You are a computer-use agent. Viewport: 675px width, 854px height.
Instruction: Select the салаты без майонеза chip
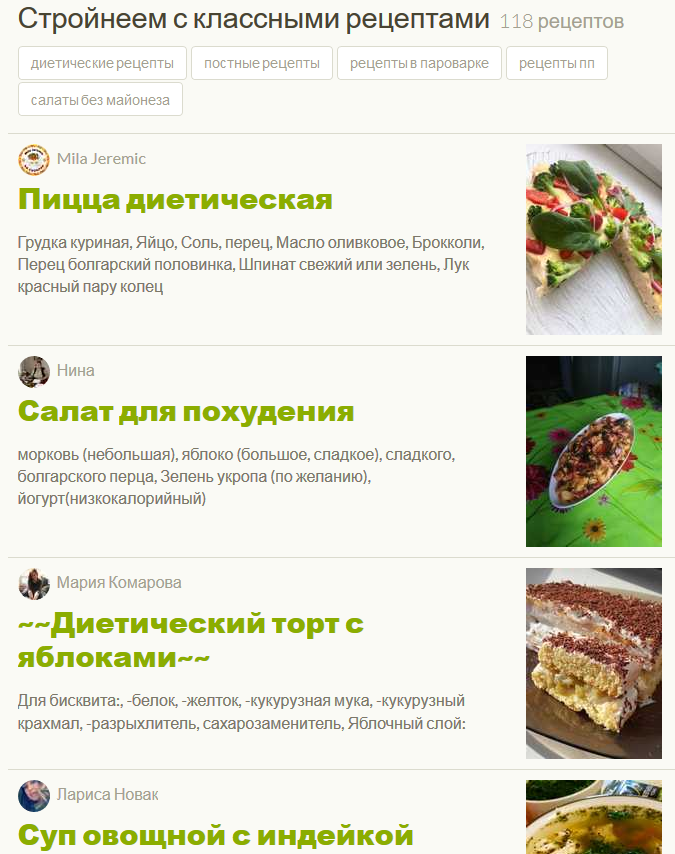(100, 99)
